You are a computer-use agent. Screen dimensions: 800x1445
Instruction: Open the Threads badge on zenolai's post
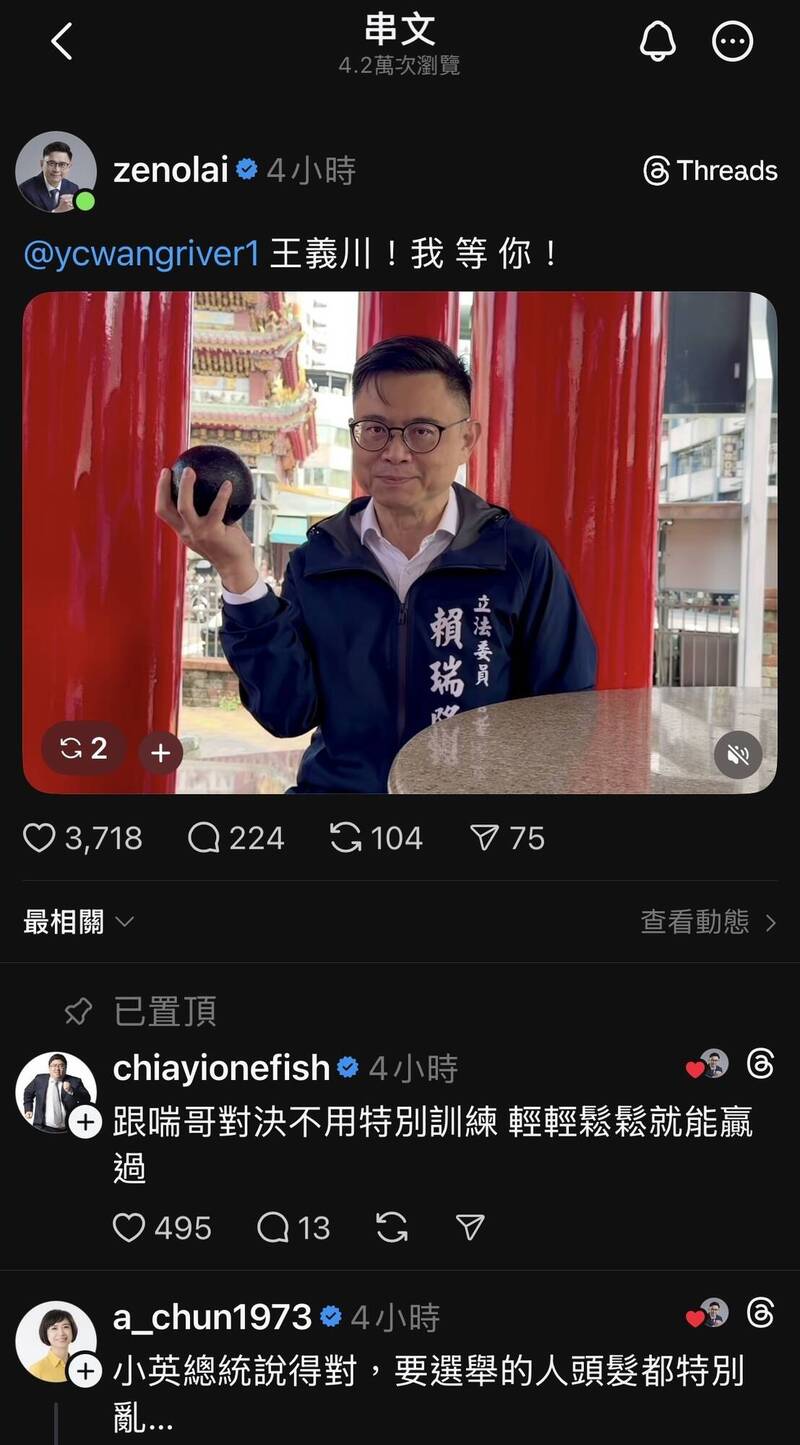coord(711,172)
